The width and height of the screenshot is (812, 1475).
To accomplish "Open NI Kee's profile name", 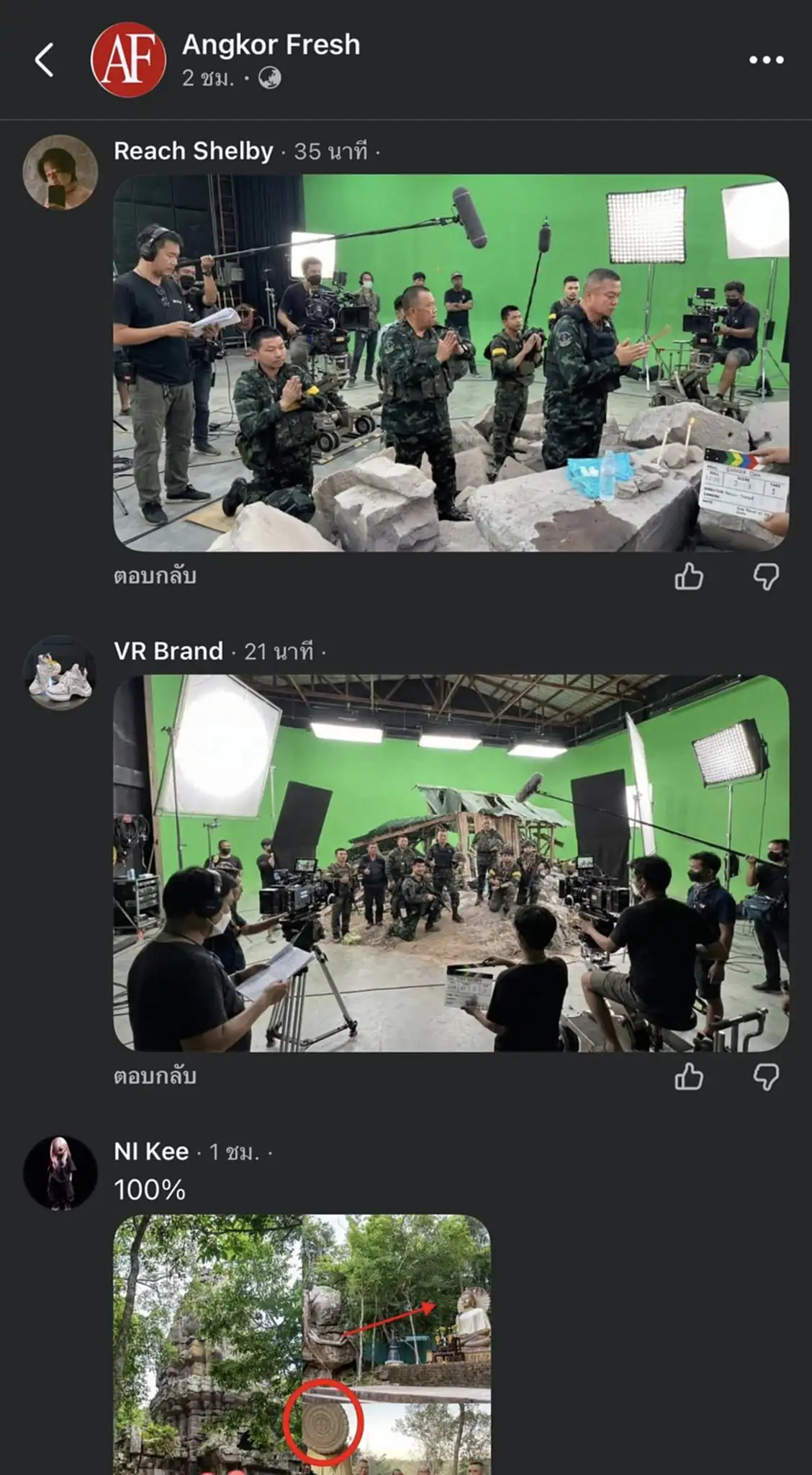I will click(151, 1152).
